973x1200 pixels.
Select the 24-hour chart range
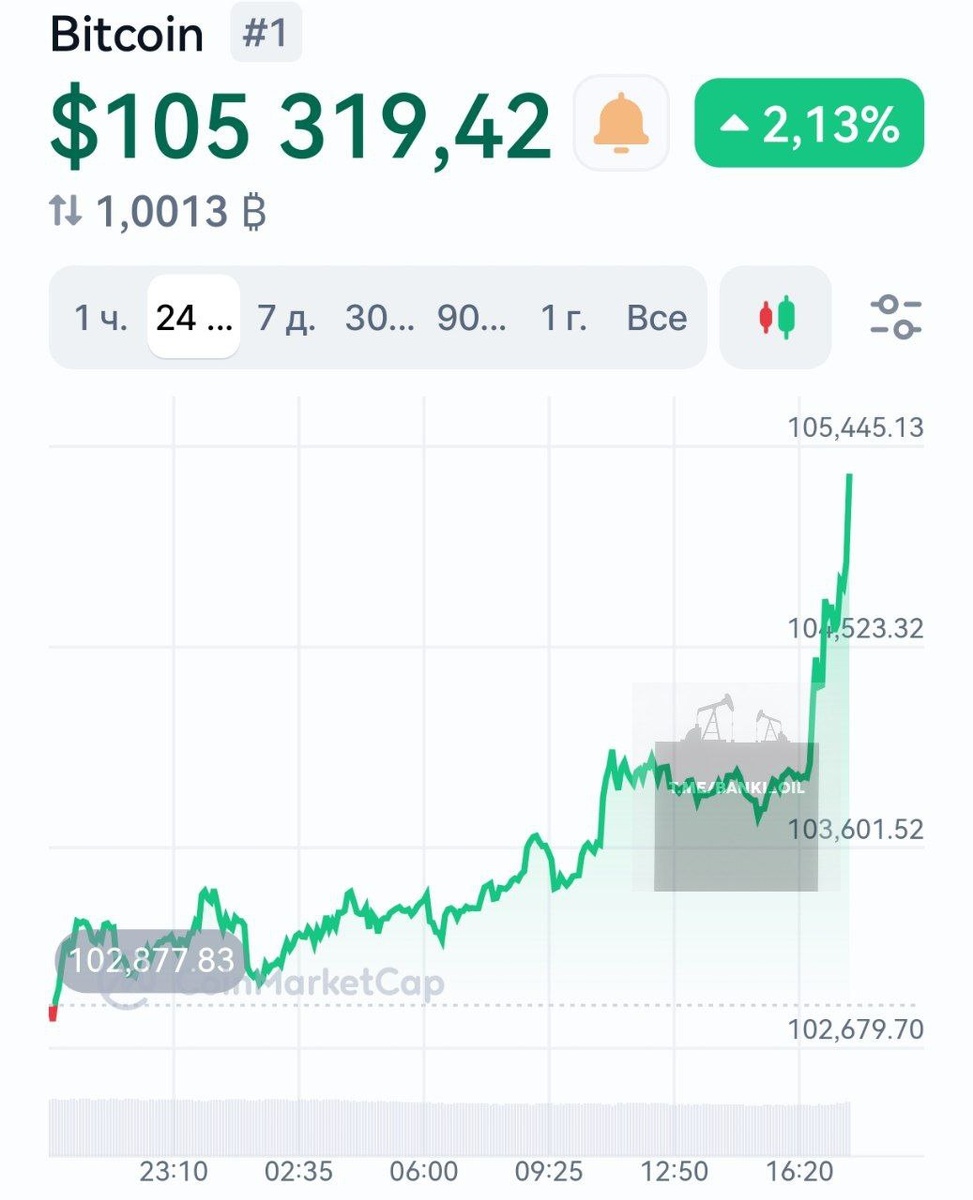(x=194, y=318)
